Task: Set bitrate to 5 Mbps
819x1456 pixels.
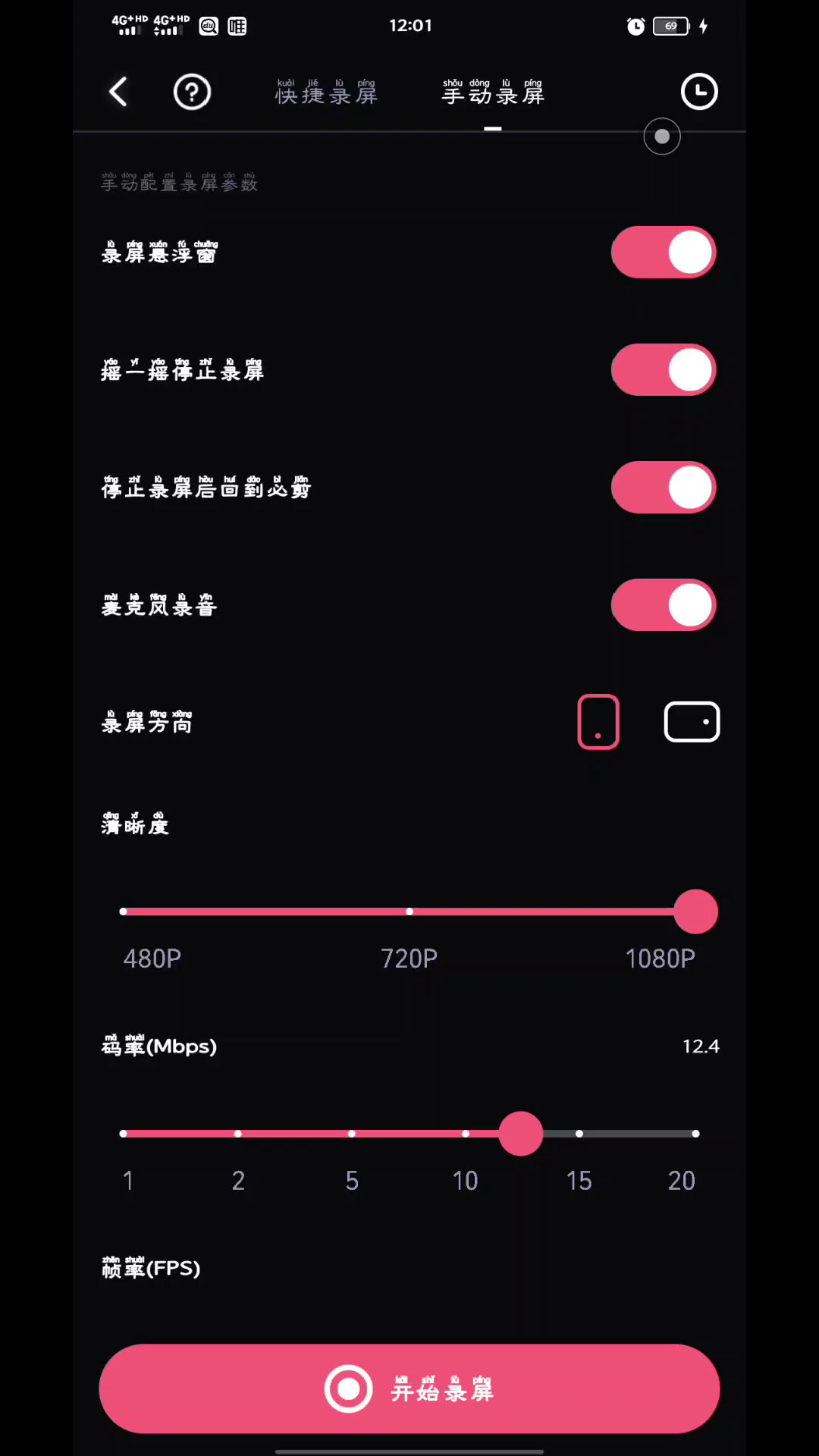Action: [352, 1134]
